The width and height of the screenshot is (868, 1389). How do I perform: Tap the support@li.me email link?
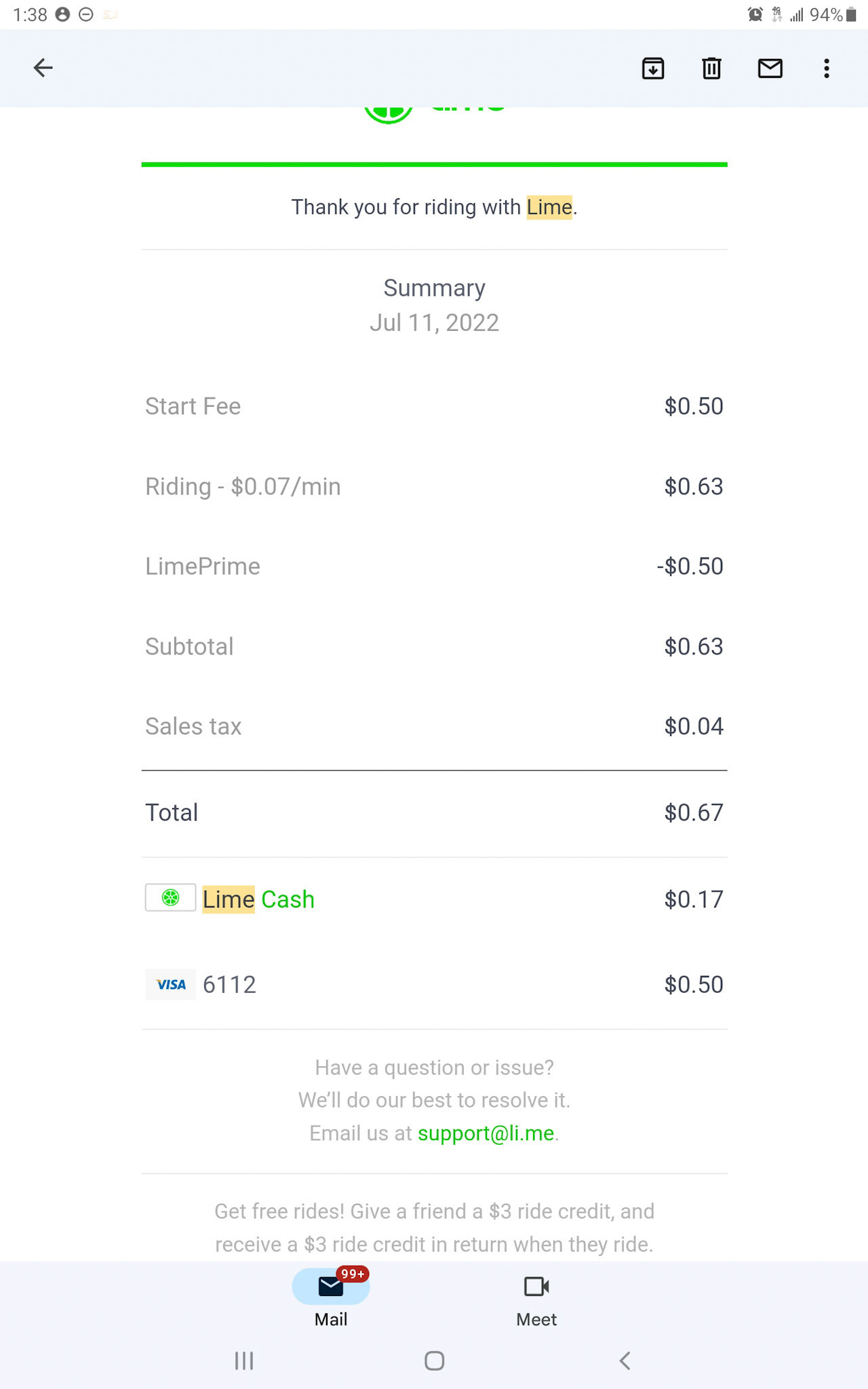point(486,1133)
